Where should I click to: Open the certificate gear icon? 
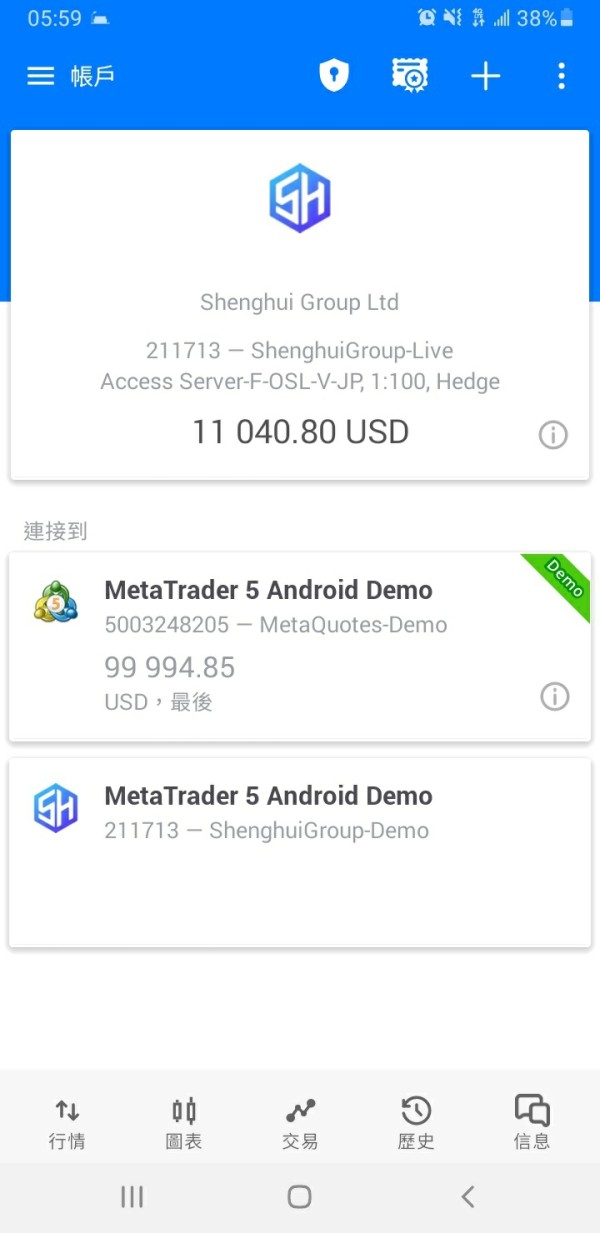pyautogui.click(x=410, y=76)
